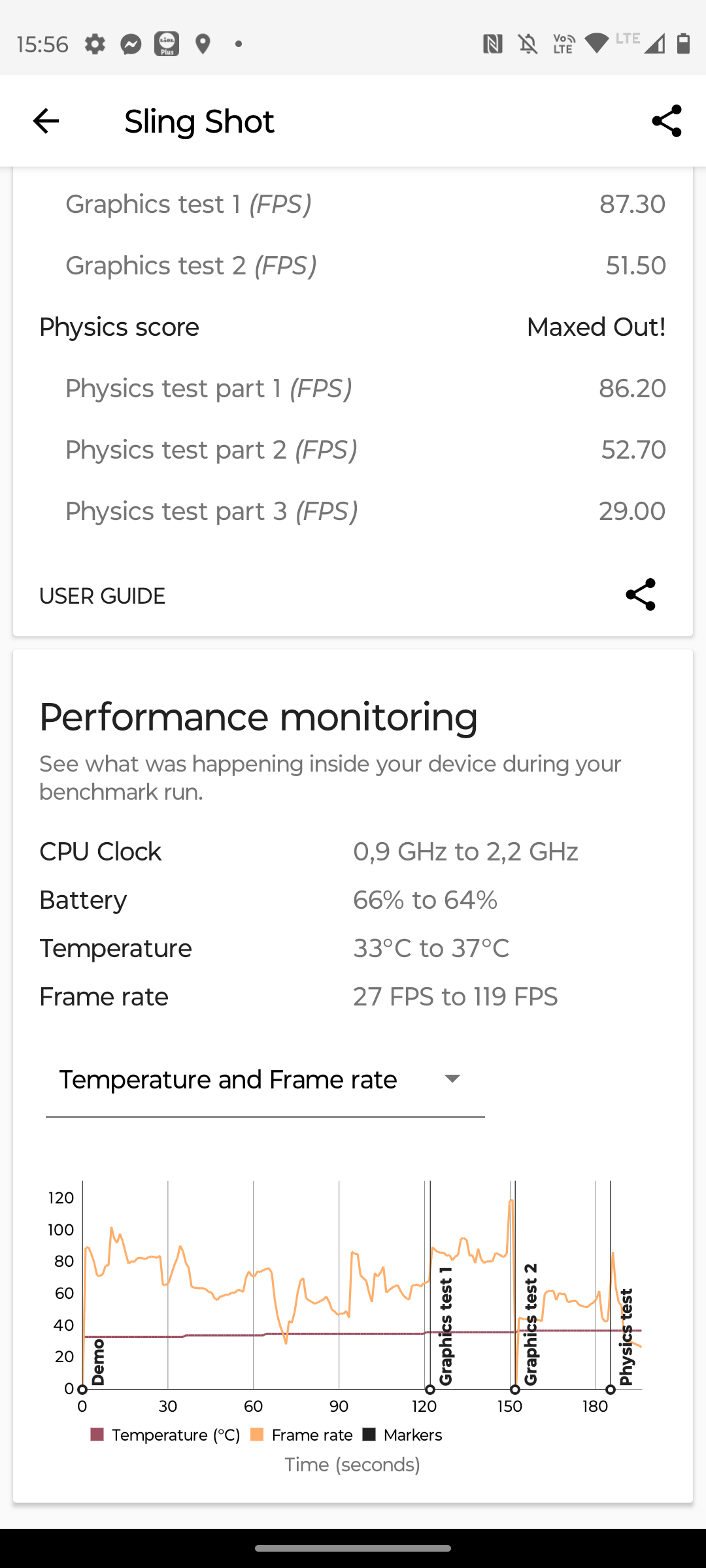
Task: Share the score card next to USER GUIDE
Action: point(641,595)
